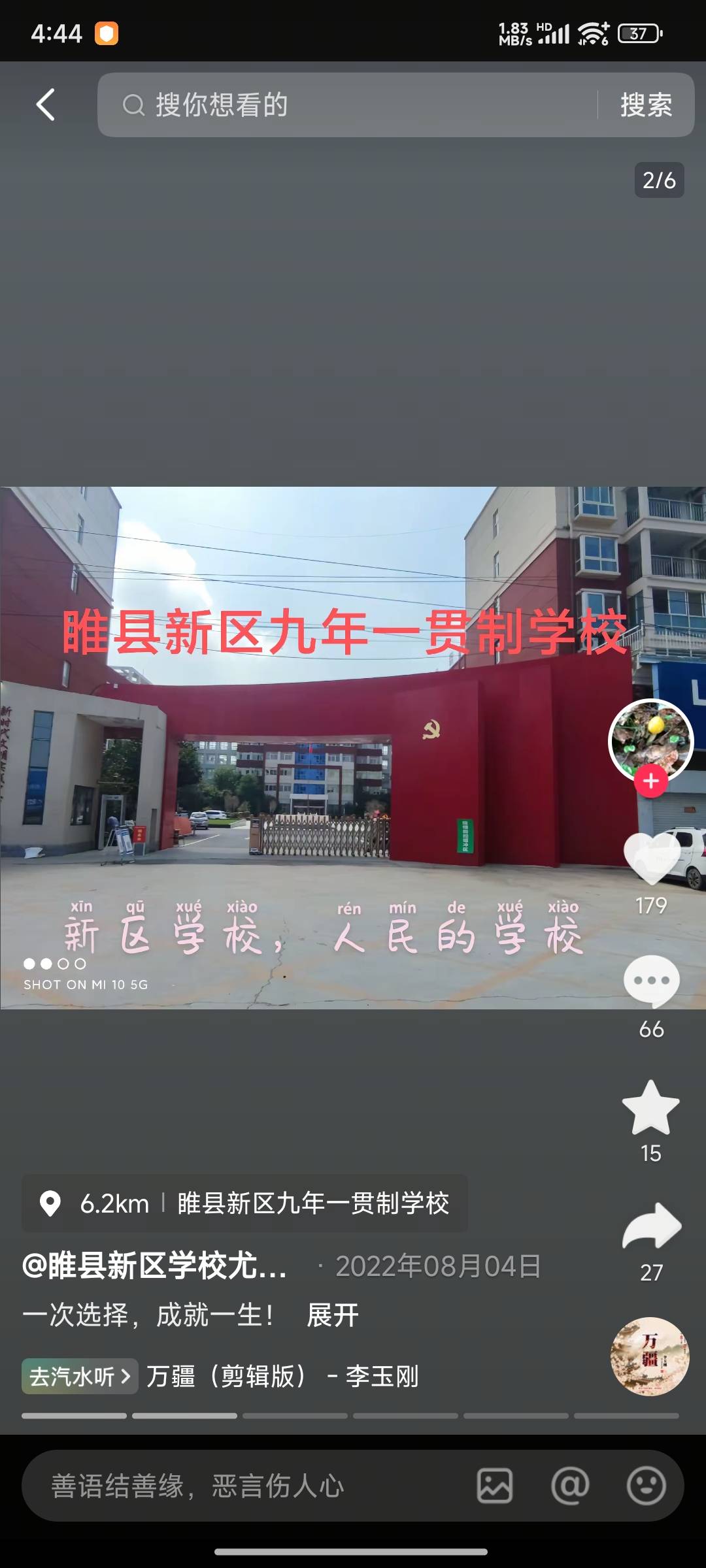Open the music track 万疆（剪辑版）- 李玉刚
The width and height of the screenshot is (706, 1568).
tap(282, 1377)
